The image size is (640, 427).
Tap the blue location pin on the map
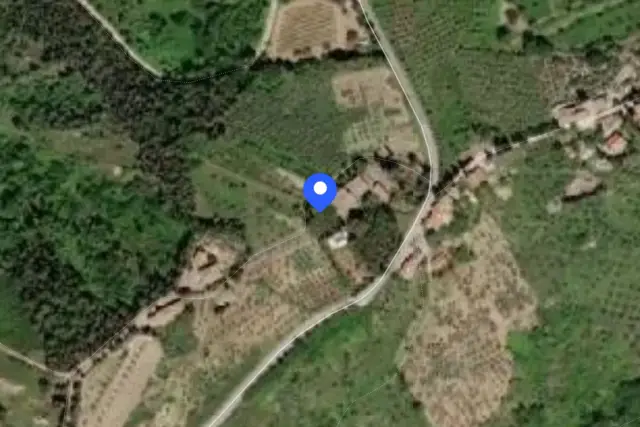(x=320, y=192)
